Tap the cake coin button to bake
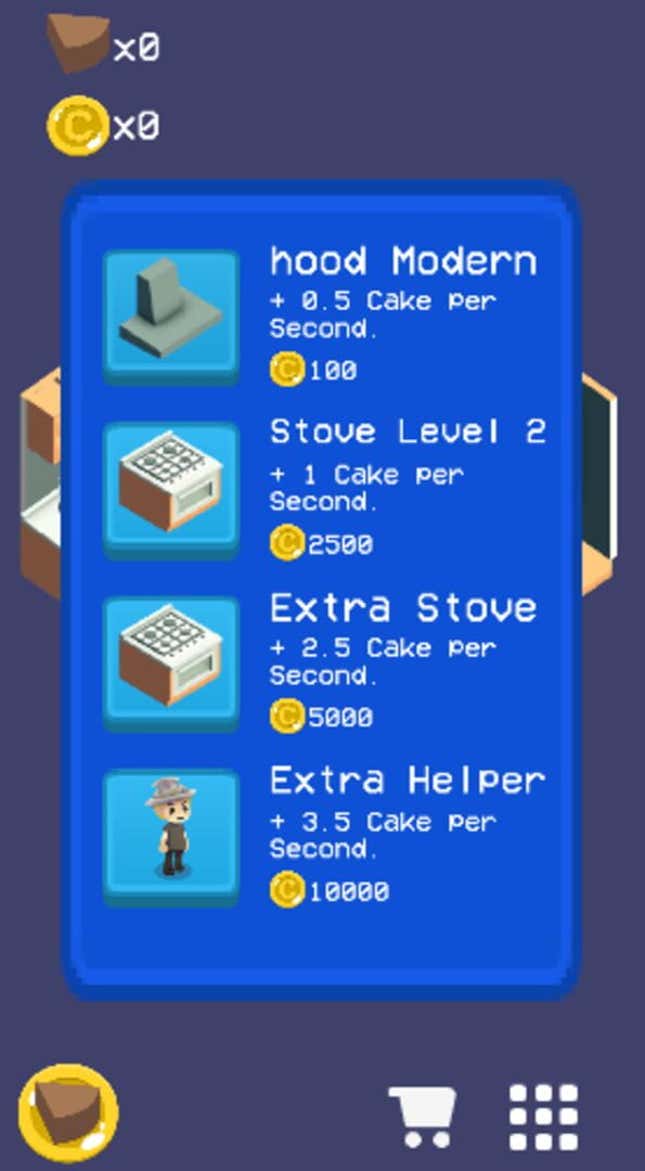645x1171 pixels. pyautogui.click(x=68, y=1113)
